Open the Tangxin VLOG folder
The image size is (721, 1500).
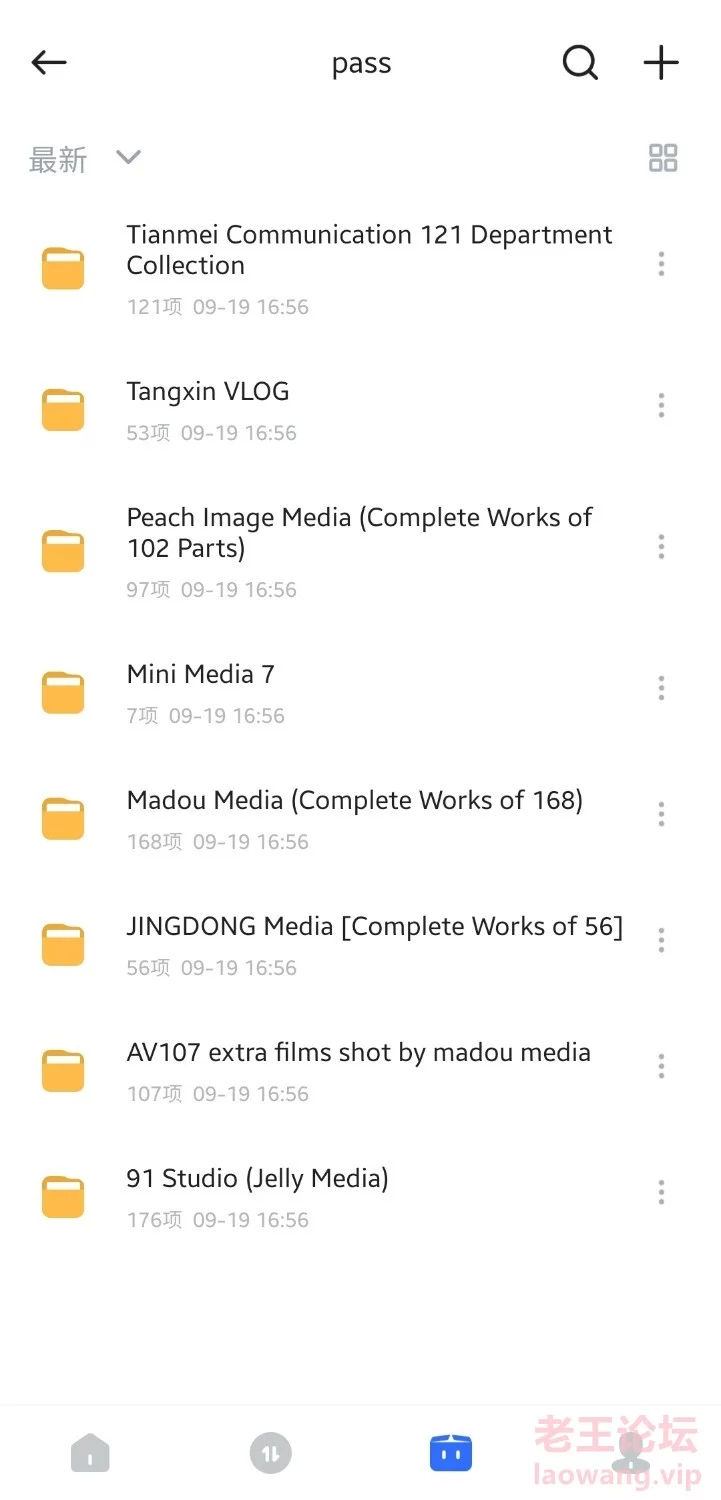click(360, 410)
